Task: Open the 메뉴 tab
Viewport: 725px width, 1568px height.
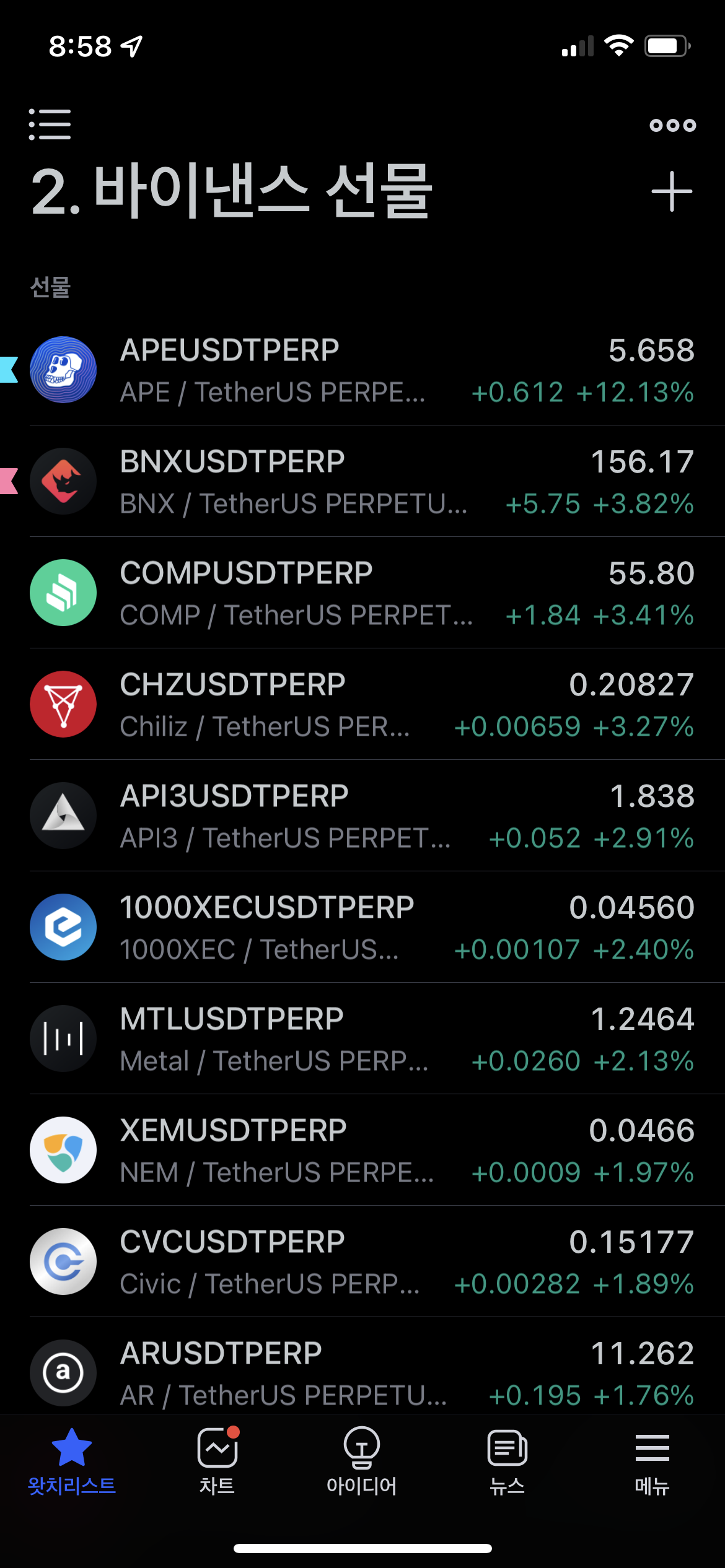Action: [x=652, y=1461]
